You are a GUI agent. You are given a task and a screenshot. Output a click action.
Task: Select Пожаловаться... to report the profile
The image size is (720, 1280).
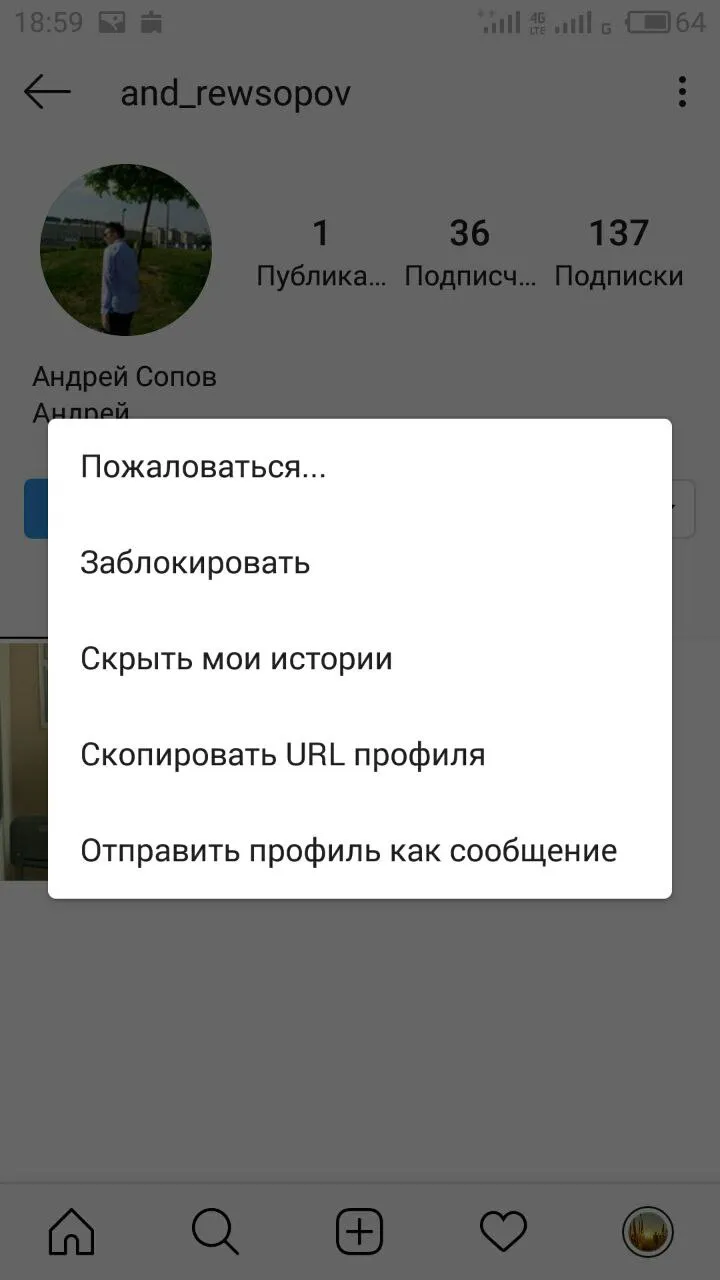point(360,467)
